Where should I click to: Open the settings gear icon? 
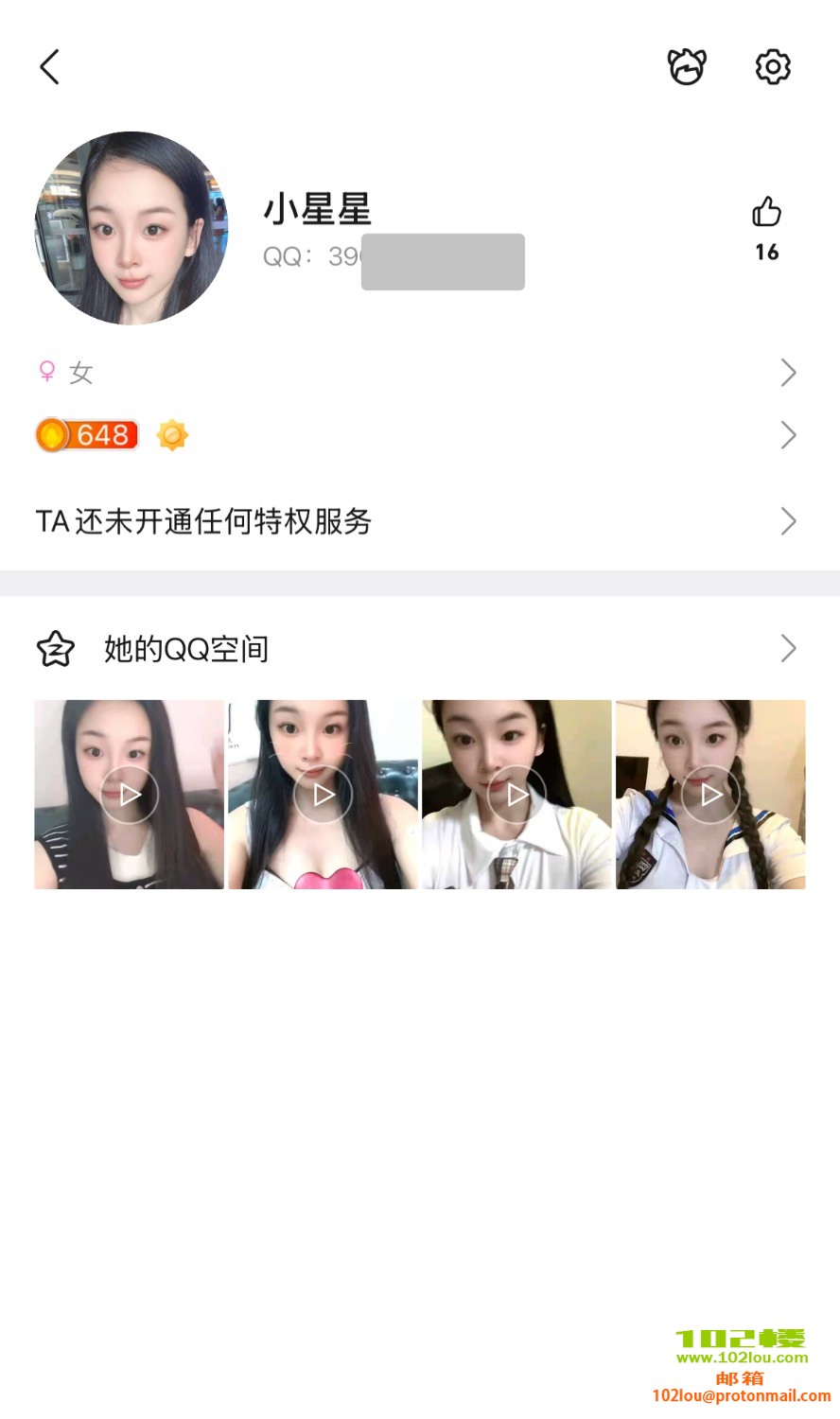coord(773,67)
